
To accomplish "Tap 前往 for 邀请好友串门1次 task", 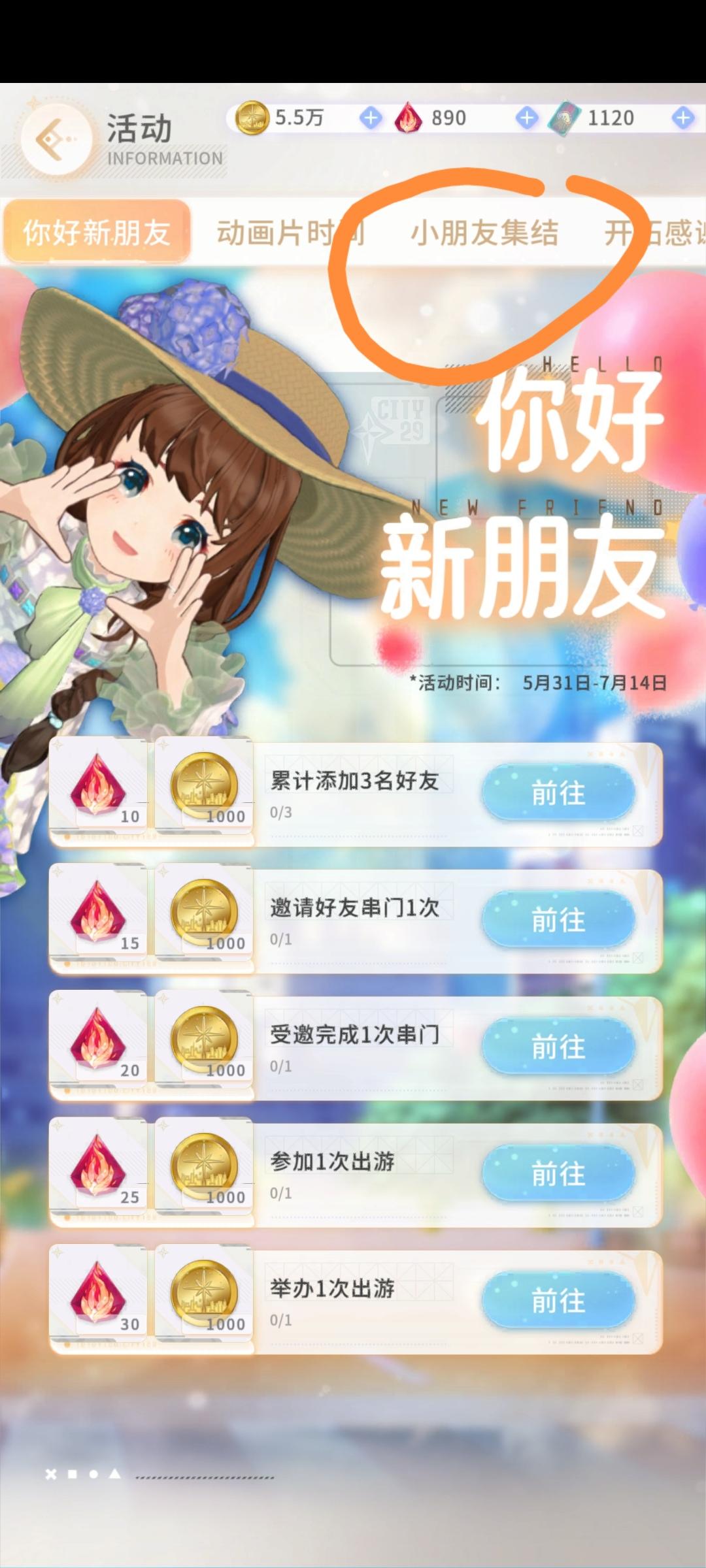I will (x=557, y=919).
